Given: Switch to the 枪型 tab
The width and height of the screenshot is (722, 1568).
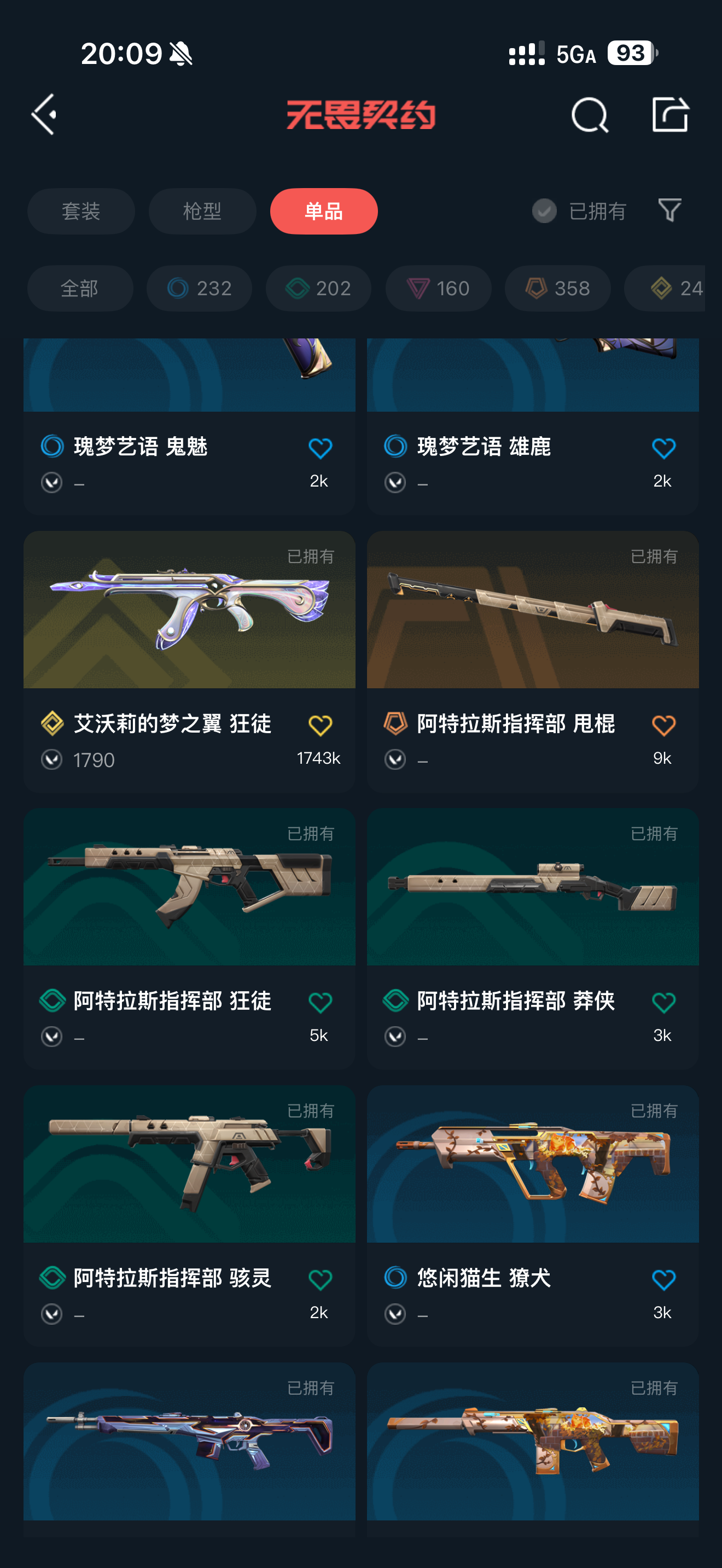Looking at the screenshot, I should pos(202,211).
